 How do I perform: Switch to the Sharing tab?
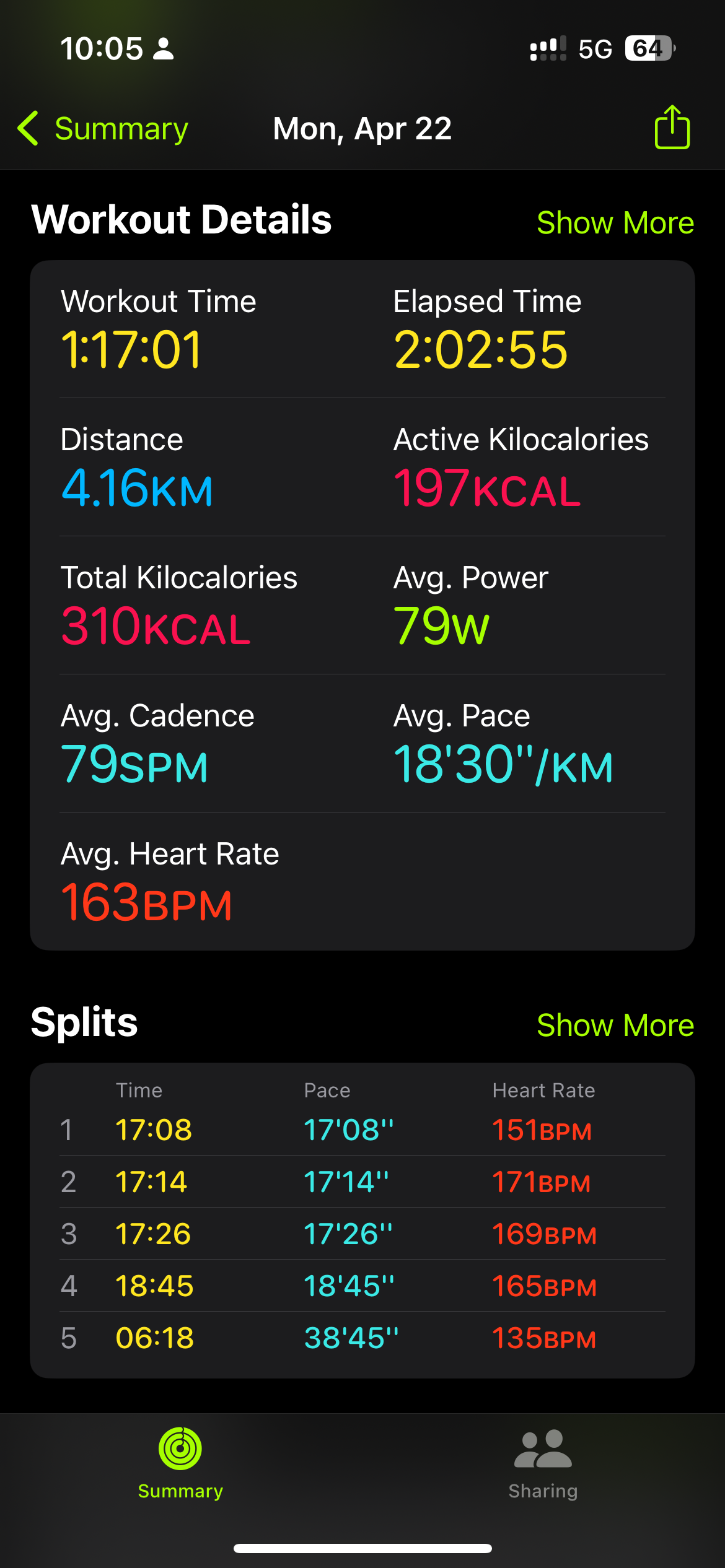543,1464
